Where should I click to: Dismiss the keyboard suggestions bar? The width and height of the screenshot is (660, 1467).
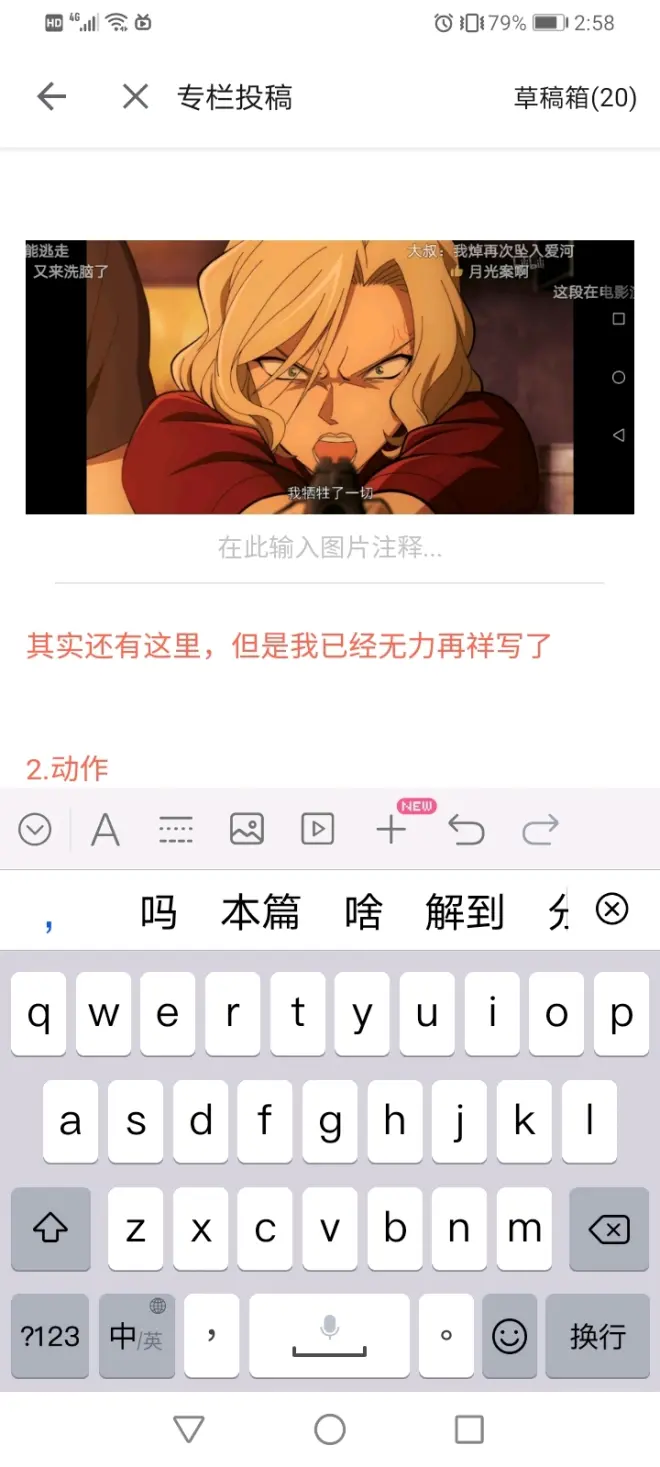click(x=612, y=909)
